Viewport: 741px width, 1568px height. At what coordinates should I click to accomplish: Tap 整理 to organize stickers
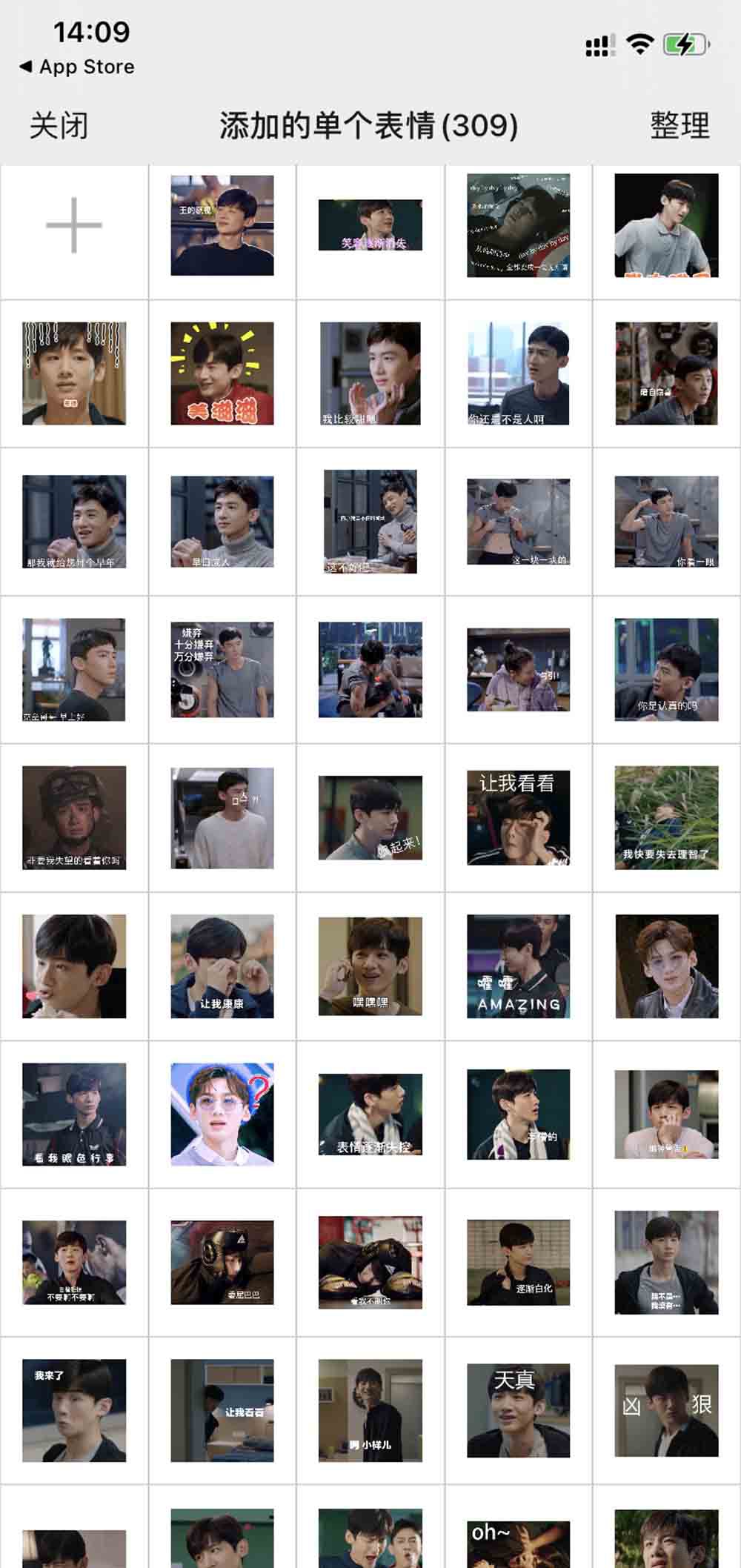pyautogui.click(x=679, y=125)
